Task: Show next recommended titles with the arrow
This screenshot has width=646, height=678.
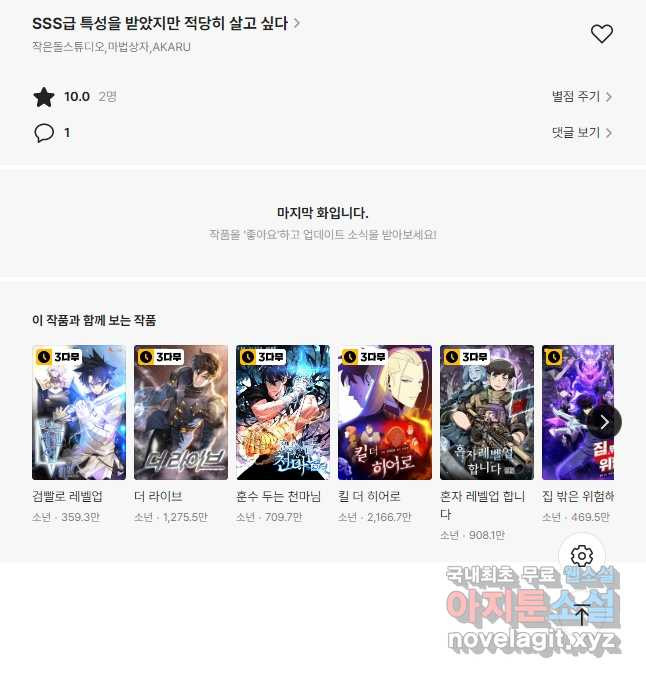Action: (x=604, y=421)
